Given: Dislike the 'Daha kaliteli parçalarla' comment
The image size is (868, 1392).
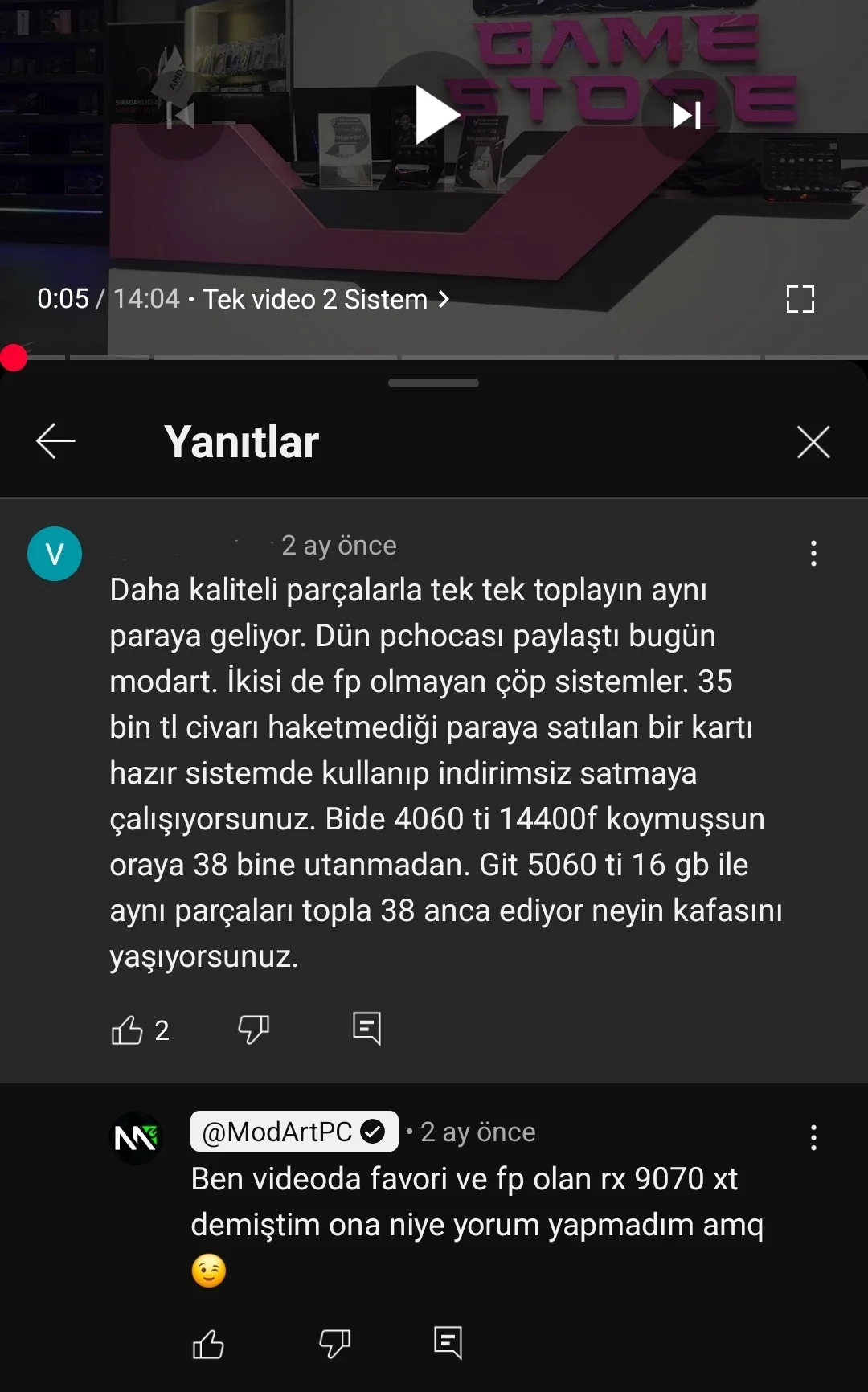Looking at the screenshot, I should click(253, 1029).
